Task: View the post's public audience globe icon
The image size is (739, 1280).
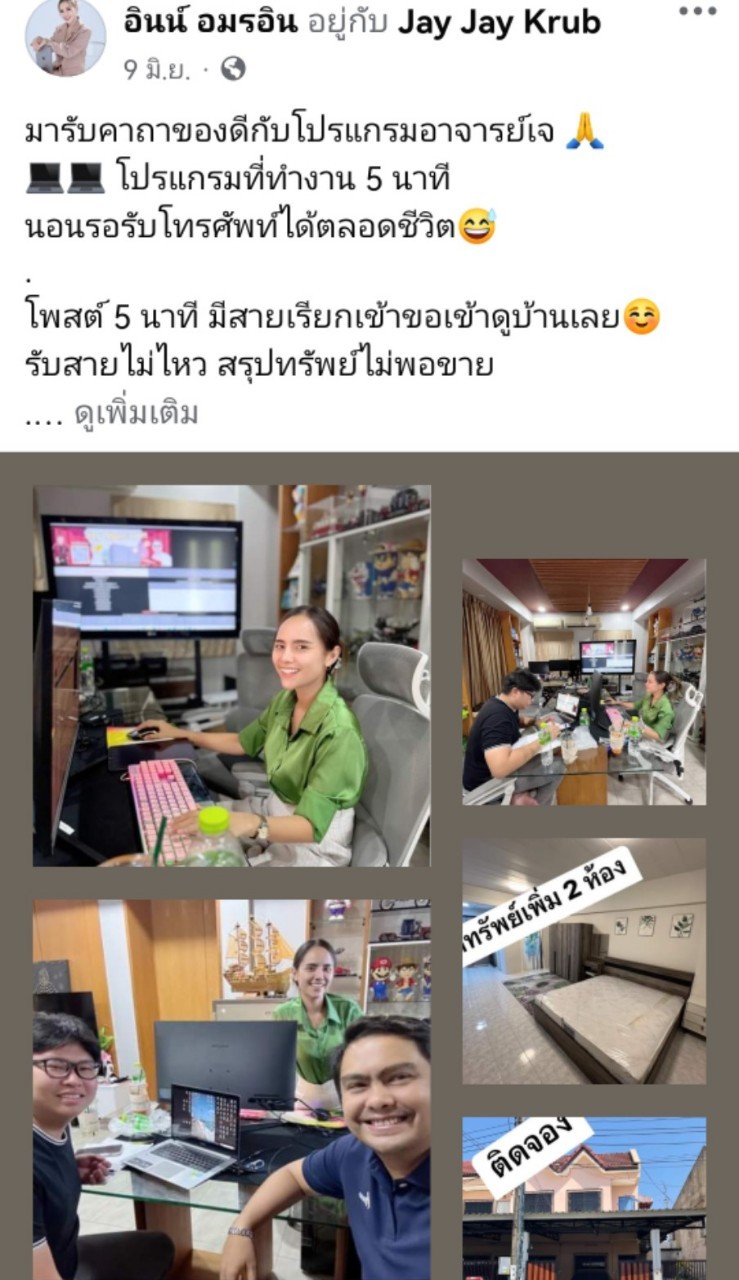Action: tap(233, 69)
